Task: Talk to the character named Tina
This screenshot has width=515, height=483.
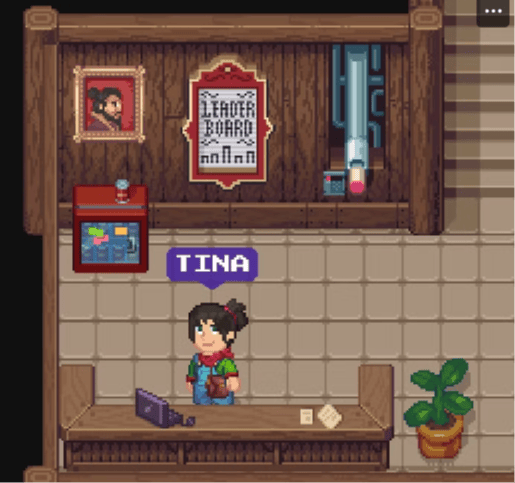Action: click(x=216, y=352)
